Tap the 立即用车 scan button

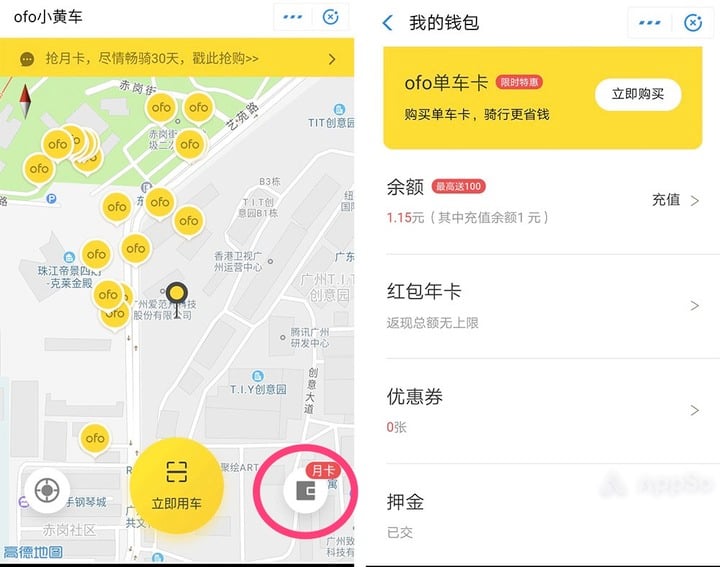point(176,485)
